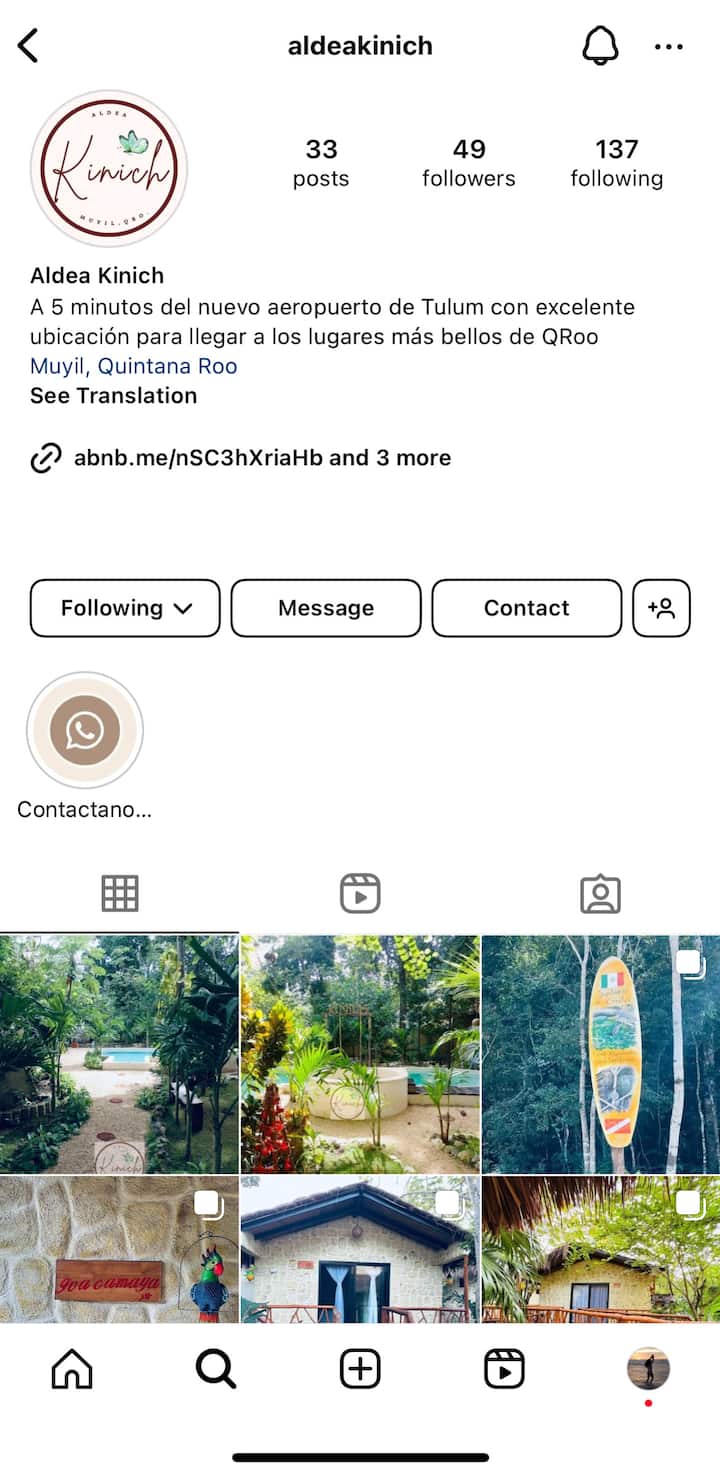Open the Contactano... story highlight
Screen dimensions: 720x1477
pyautogui.click(x=85, y=731)
